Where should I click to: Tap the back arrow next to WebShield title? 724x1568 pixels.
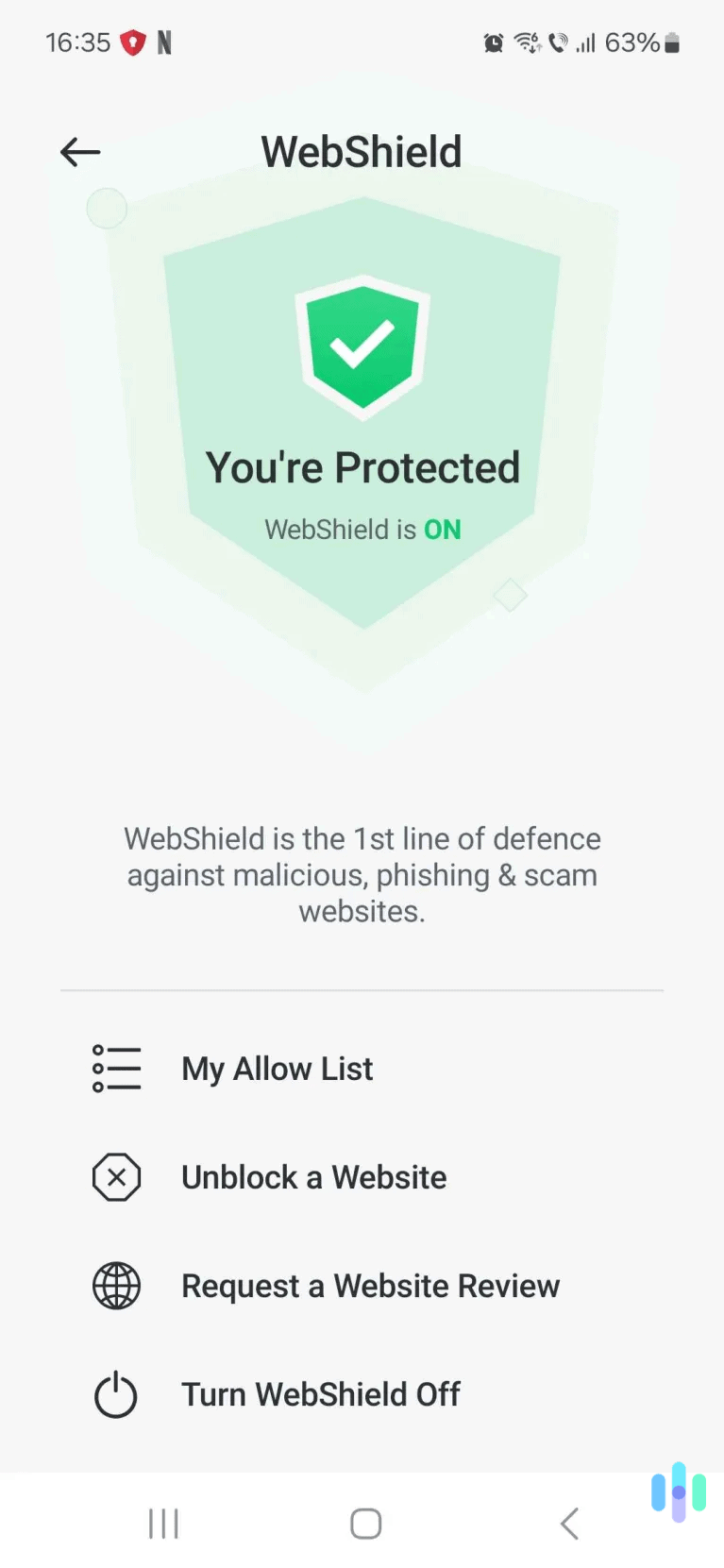pyautogui.click(x=79, y=151)
